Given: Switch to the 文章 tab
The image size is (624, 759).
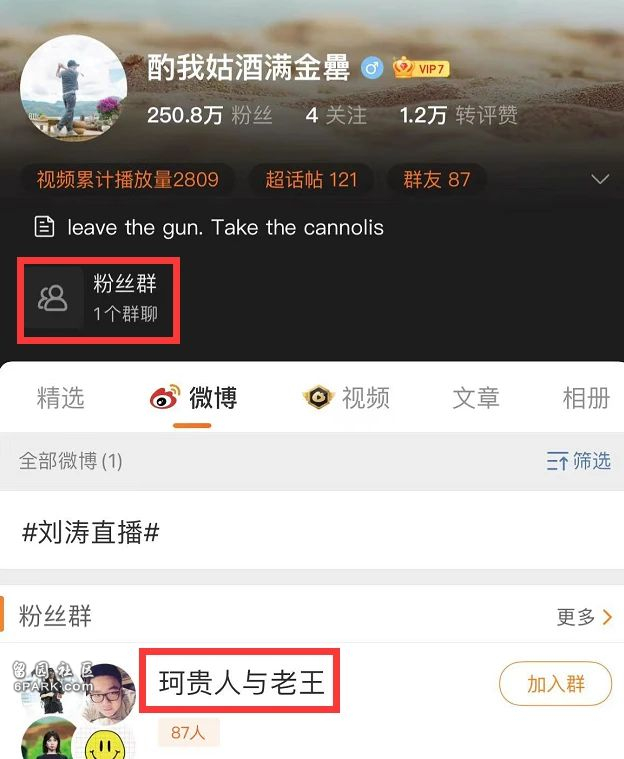Looking at the screenshot, I should click(475, 398).
